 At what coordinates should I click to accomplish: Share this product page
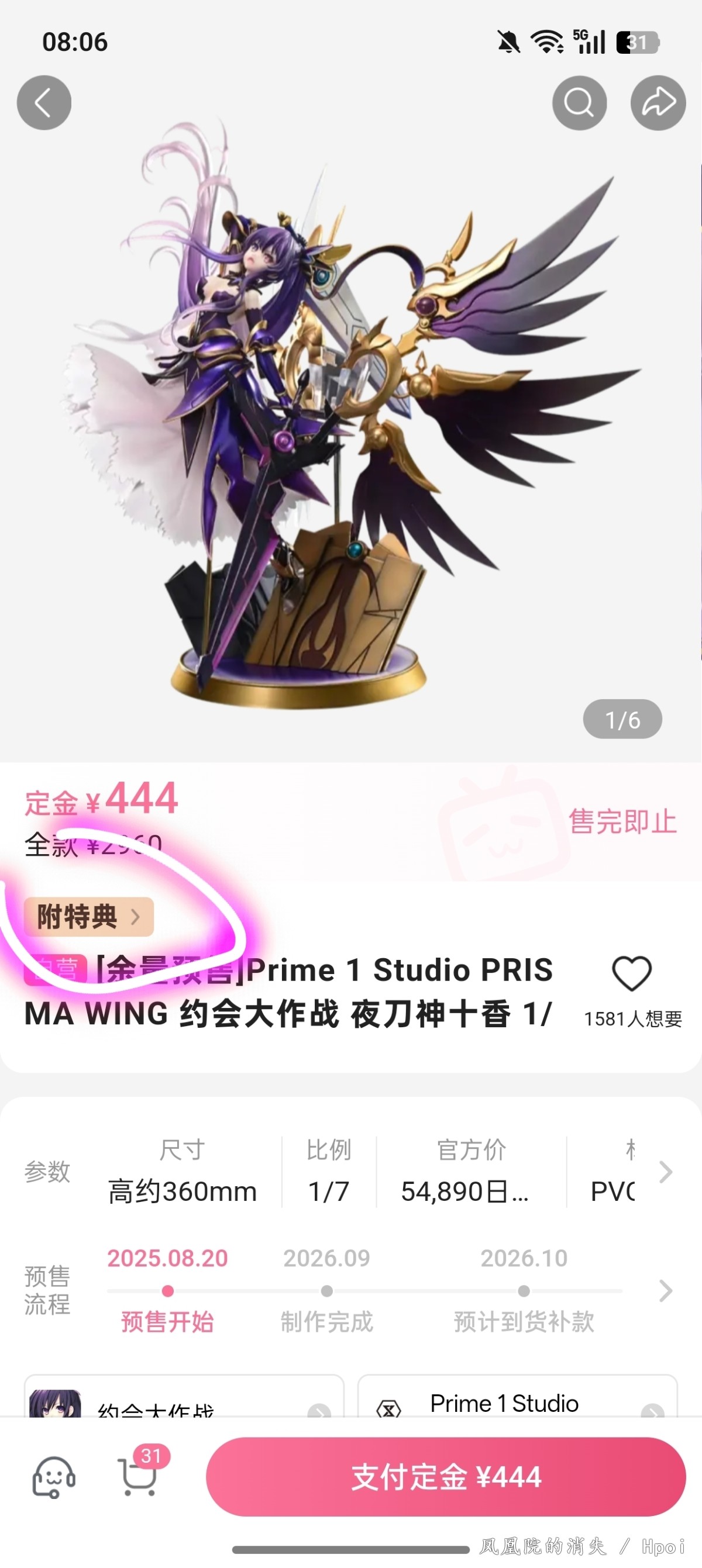point(658,102)
